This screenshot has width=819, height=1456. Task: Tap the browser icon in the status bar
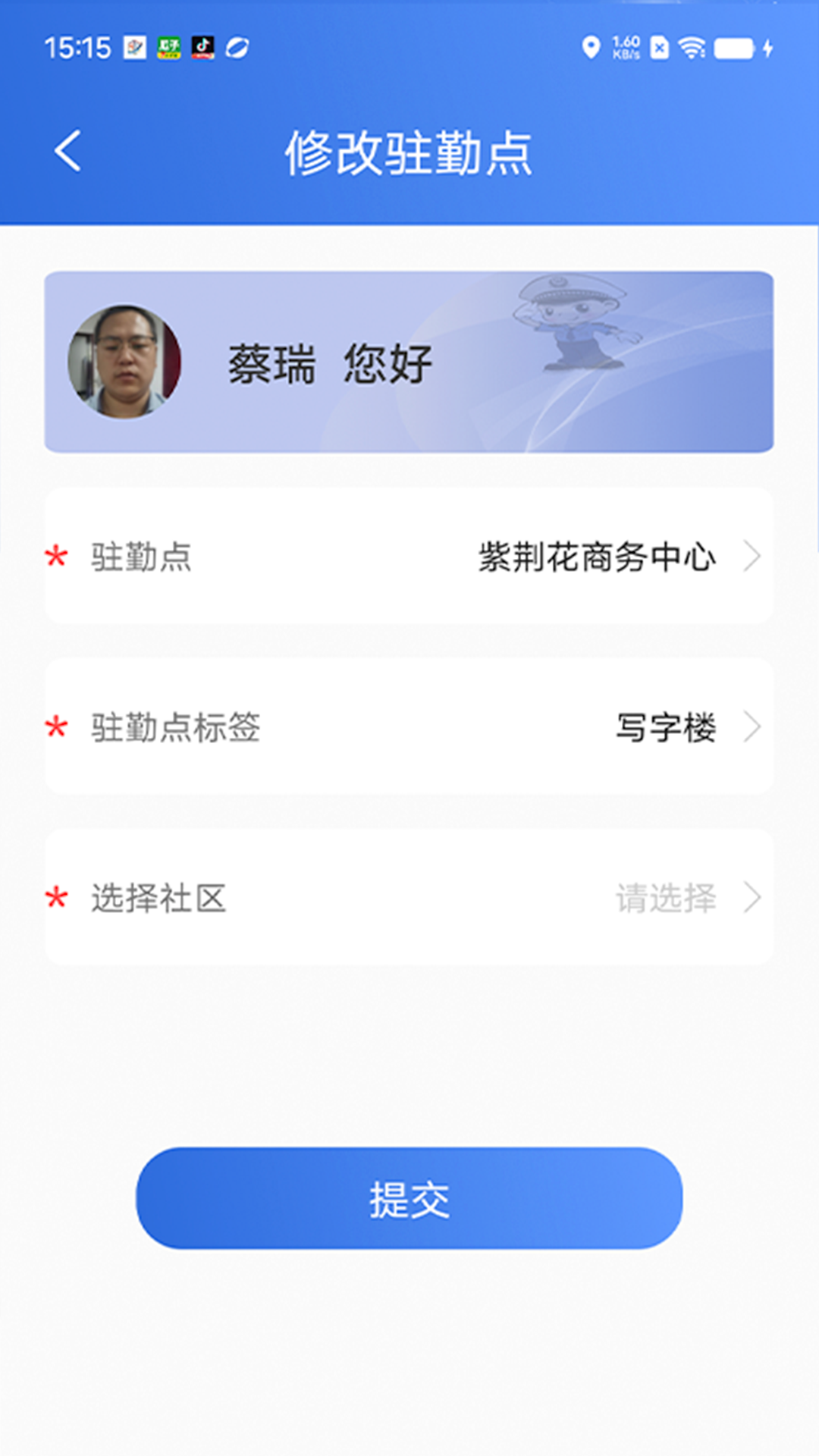click(237, 47)
